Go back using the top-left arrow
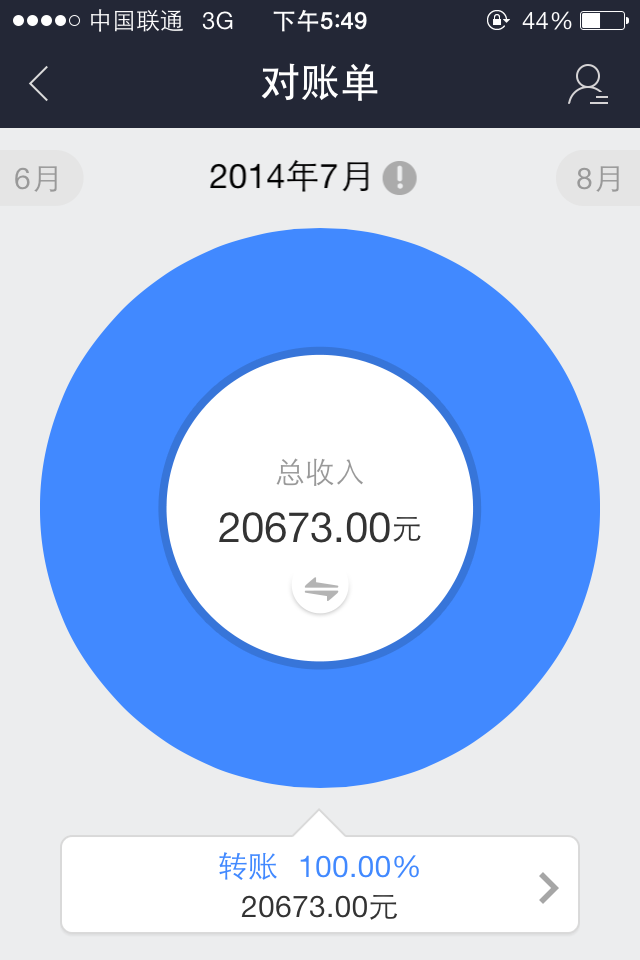Screen dimensions: 640x960 coord(39,84)
